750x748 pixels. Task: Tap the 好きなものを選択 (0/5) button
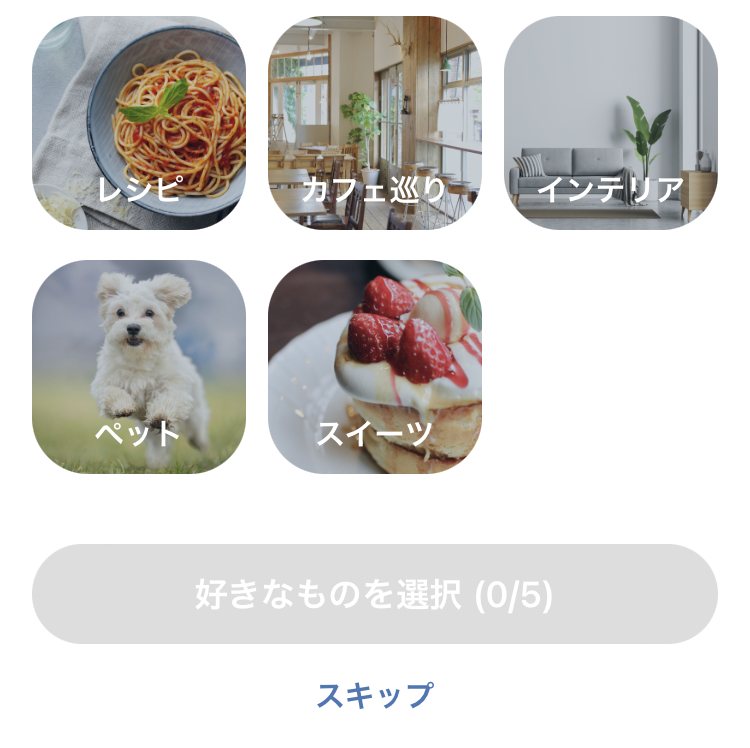[x=375, y=594]
